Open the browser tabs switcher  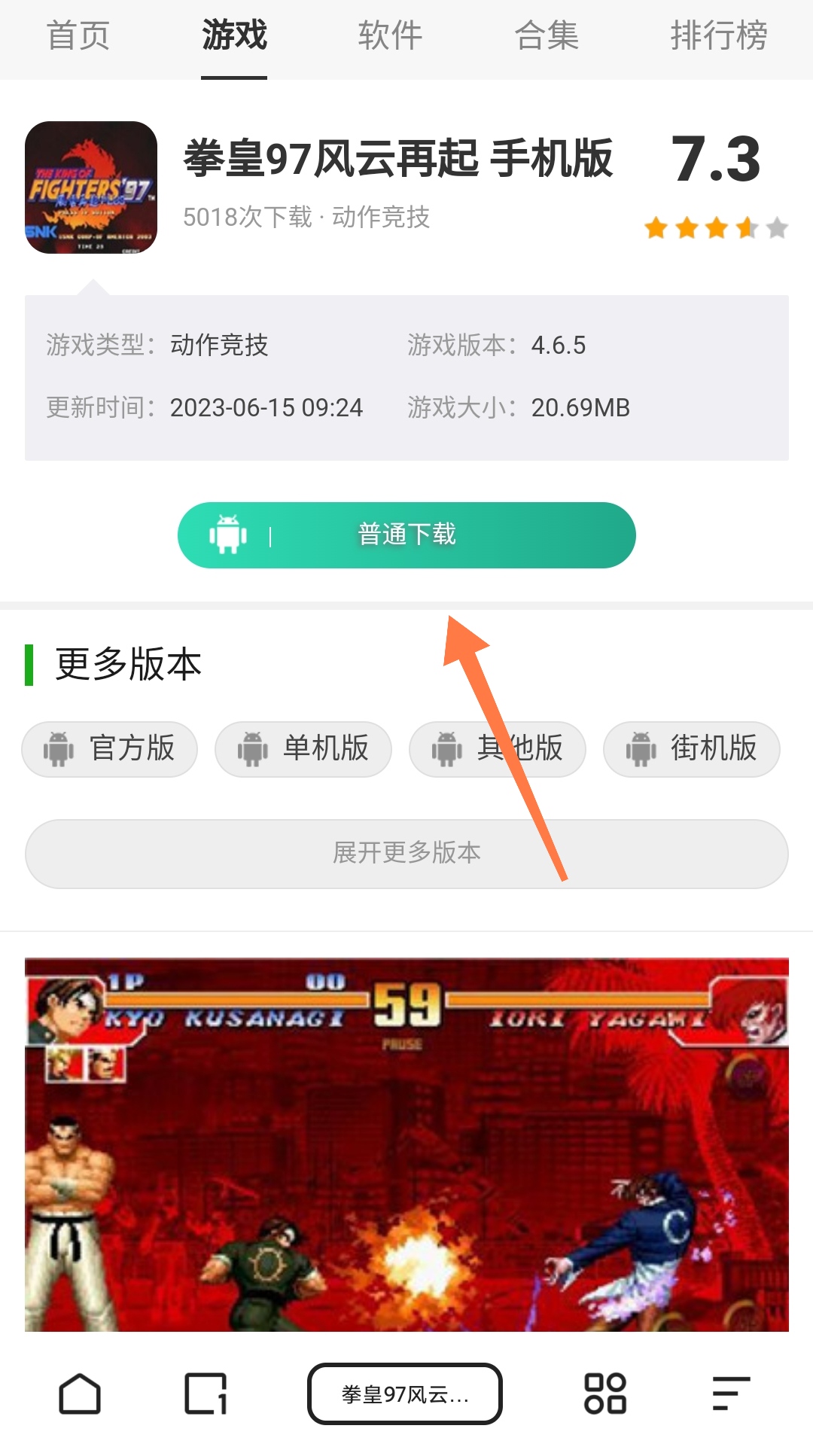(x=206, y=1394)
